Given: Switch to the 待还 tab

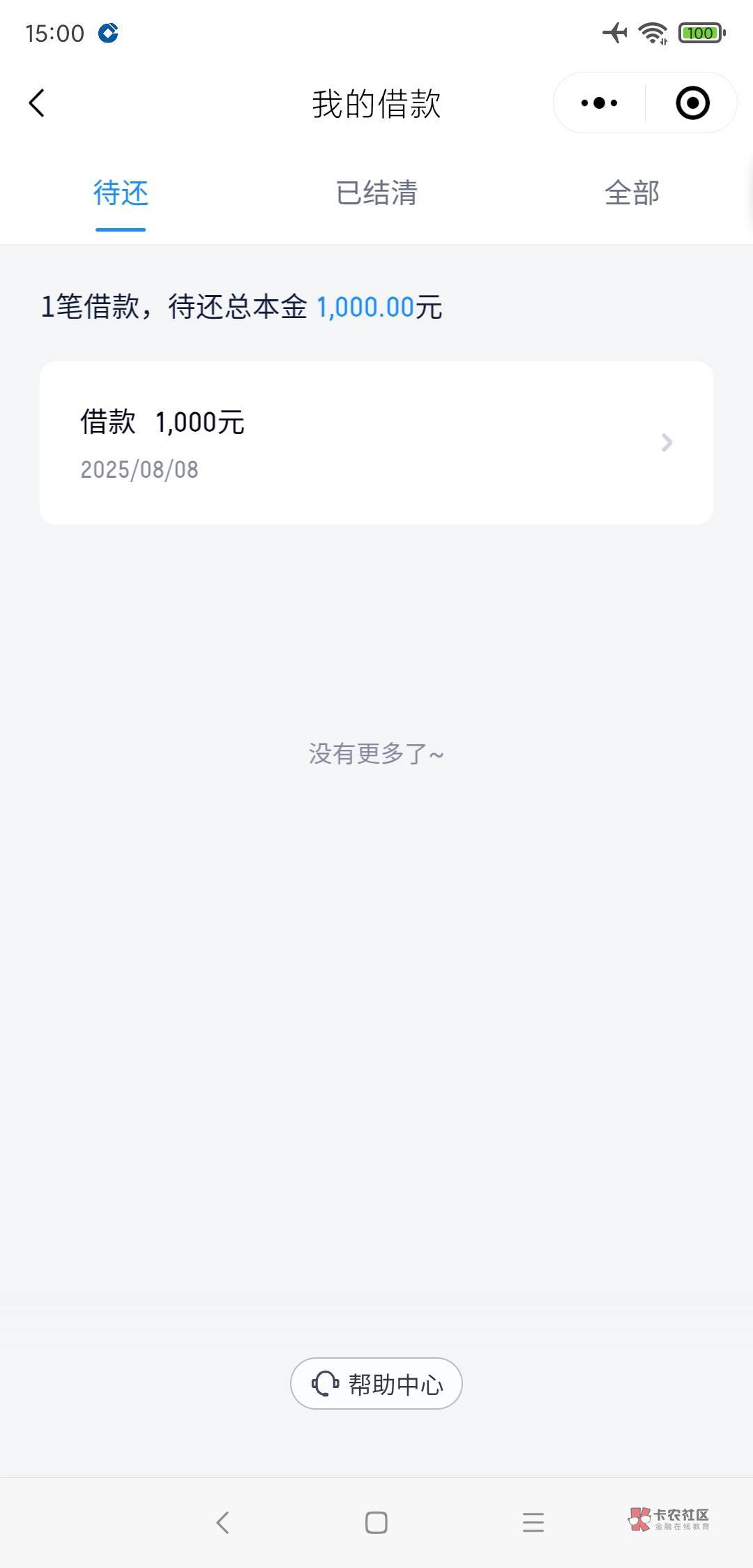Looking at the screenshot, I should click(x=121, y=193).
